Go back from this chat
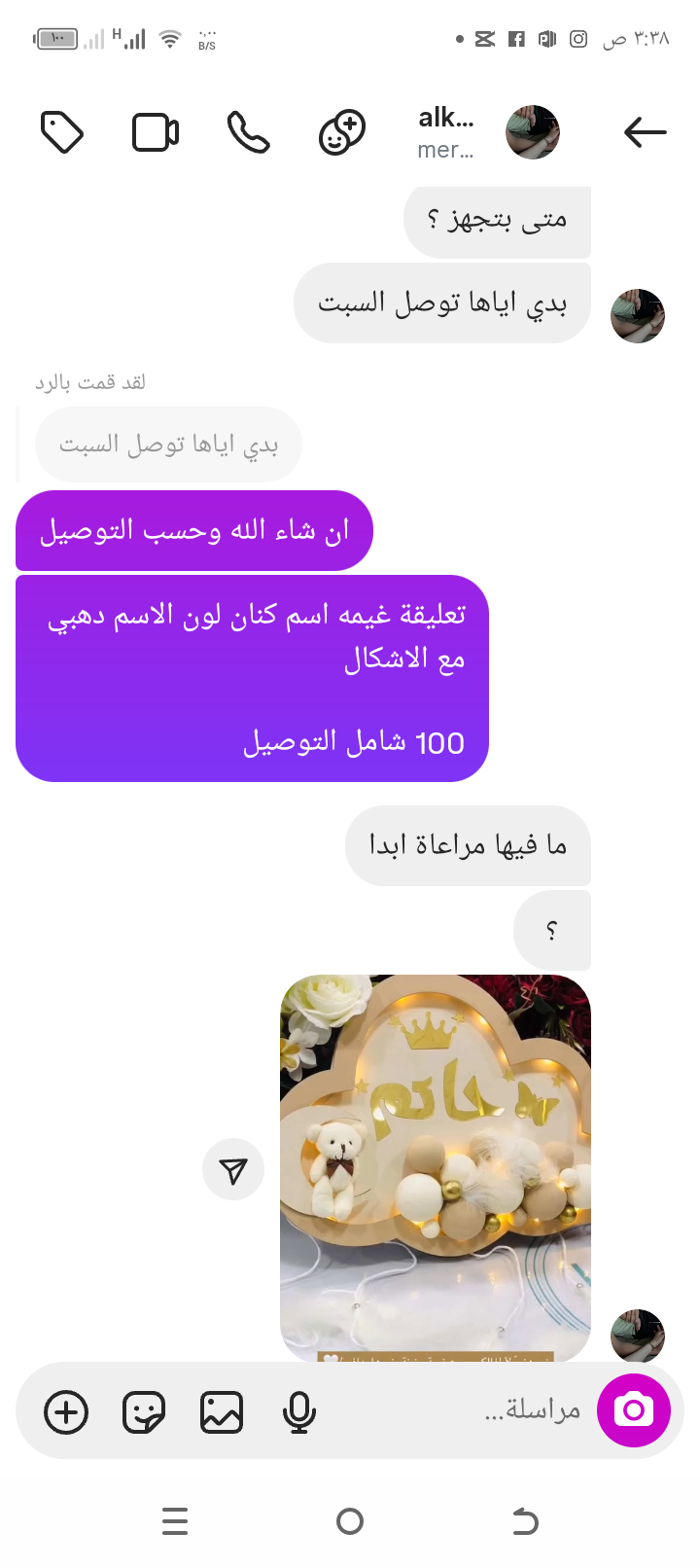 point(645,131)
